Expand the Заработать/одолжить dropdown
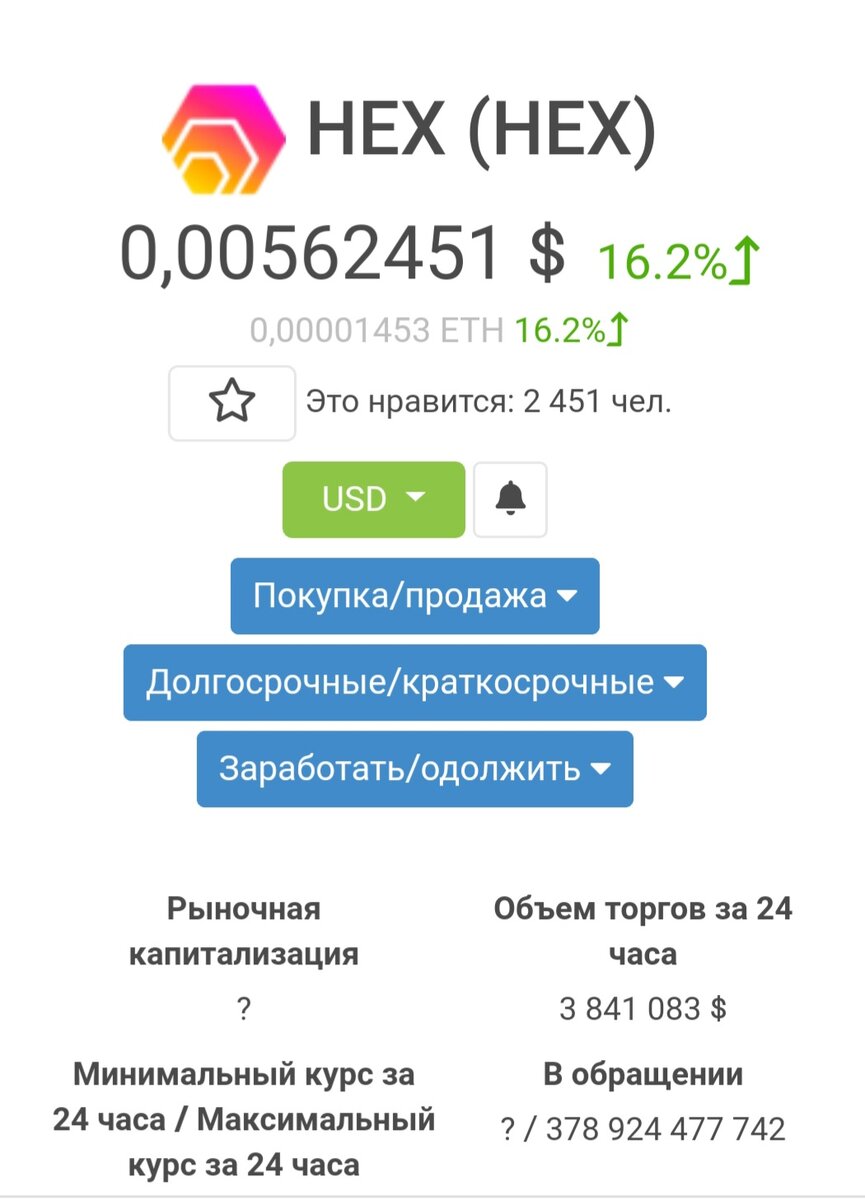The height and width of the screenshot is (1200, 865). [414, 769]
